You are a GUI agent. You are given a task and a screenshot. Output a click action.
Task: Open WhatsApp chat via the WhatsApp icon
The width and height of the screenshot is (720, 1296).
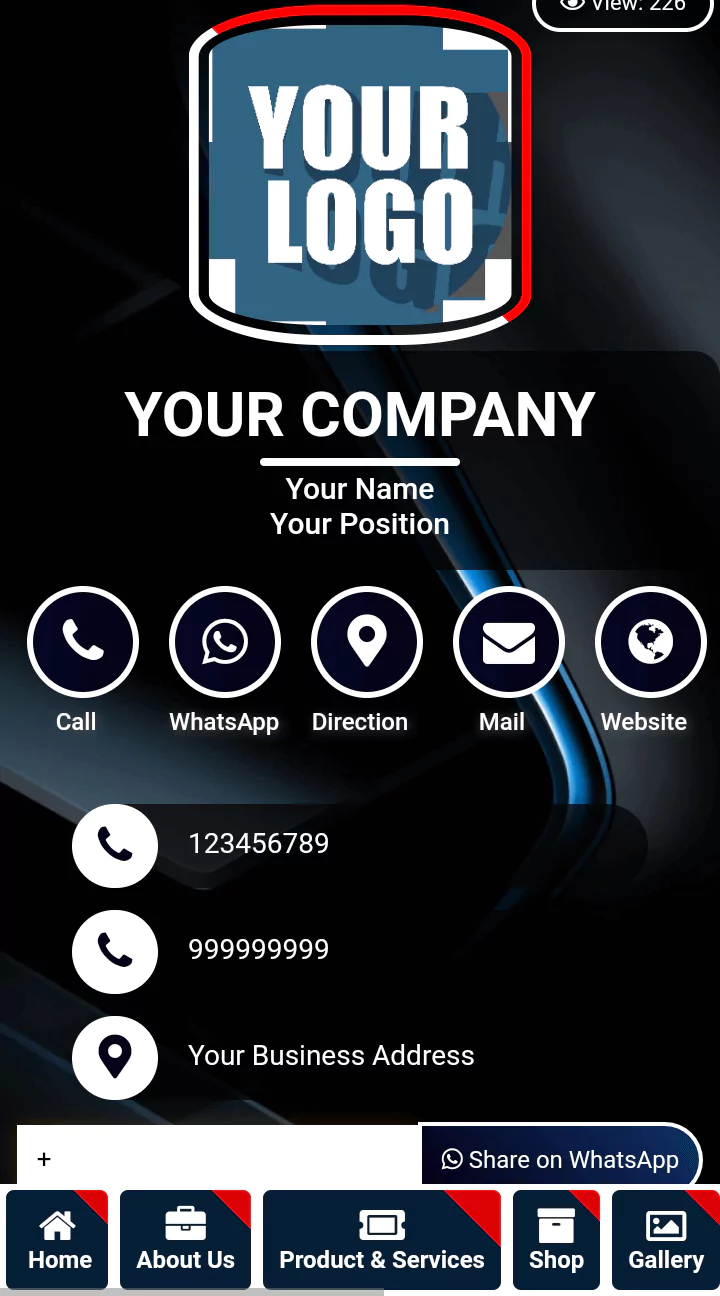point(224,642)
